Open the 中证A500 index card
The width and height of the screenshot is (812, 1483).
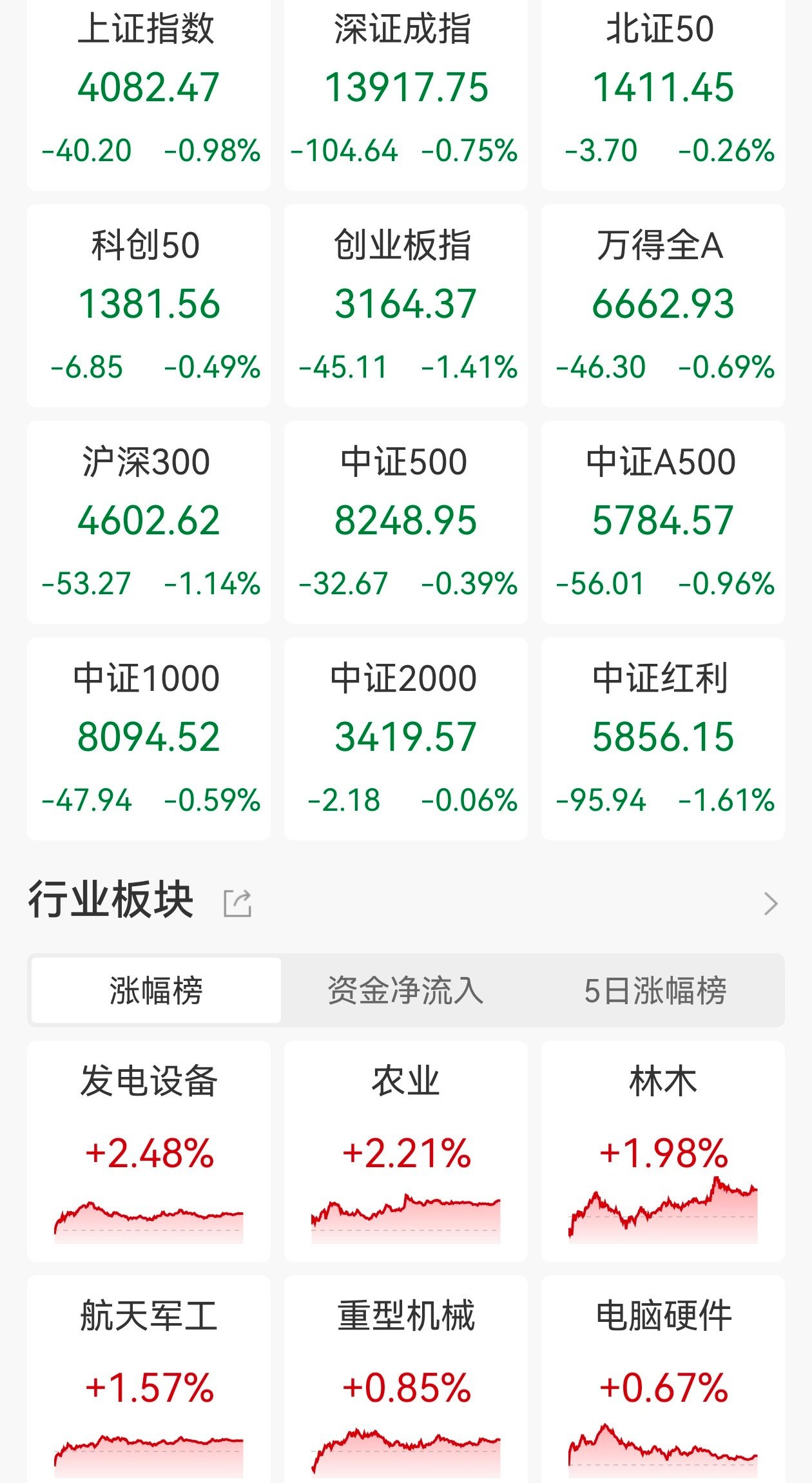pyautogui.click(x=662, y=522)
